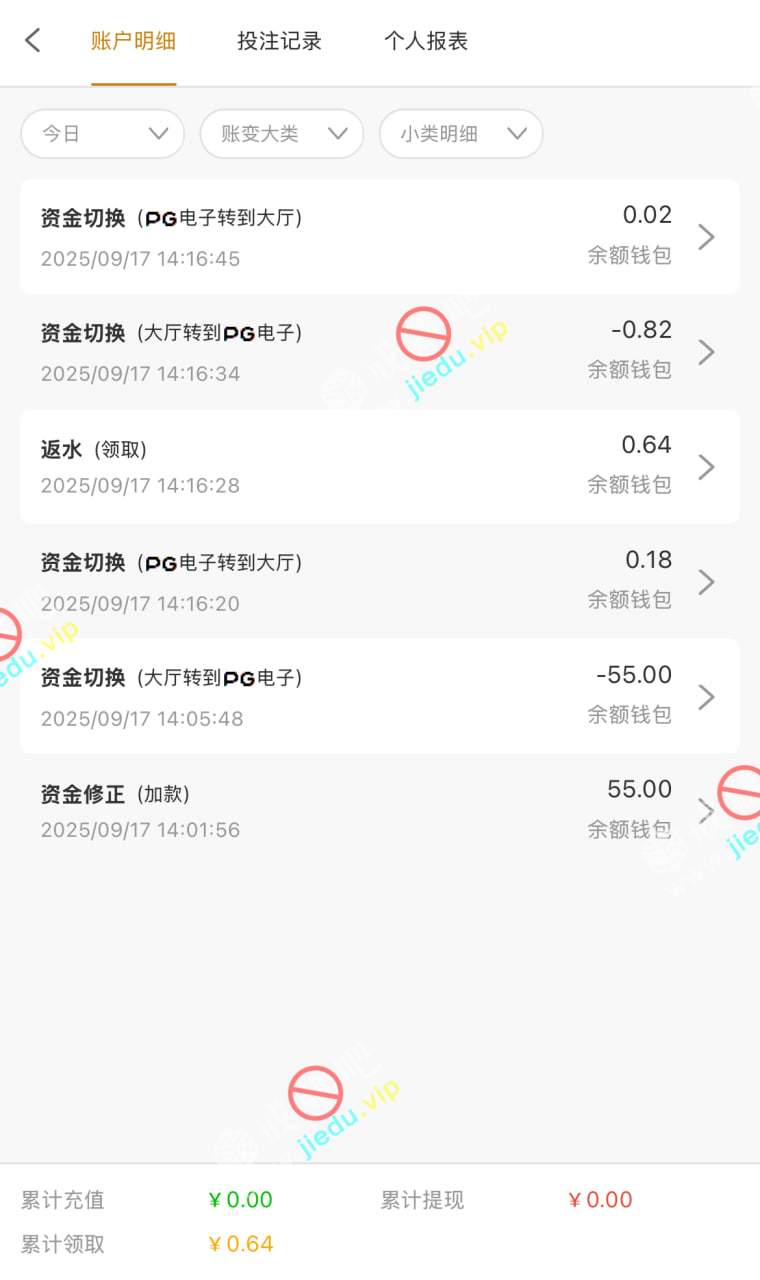Expand the 今日 date dropdown

103,134
